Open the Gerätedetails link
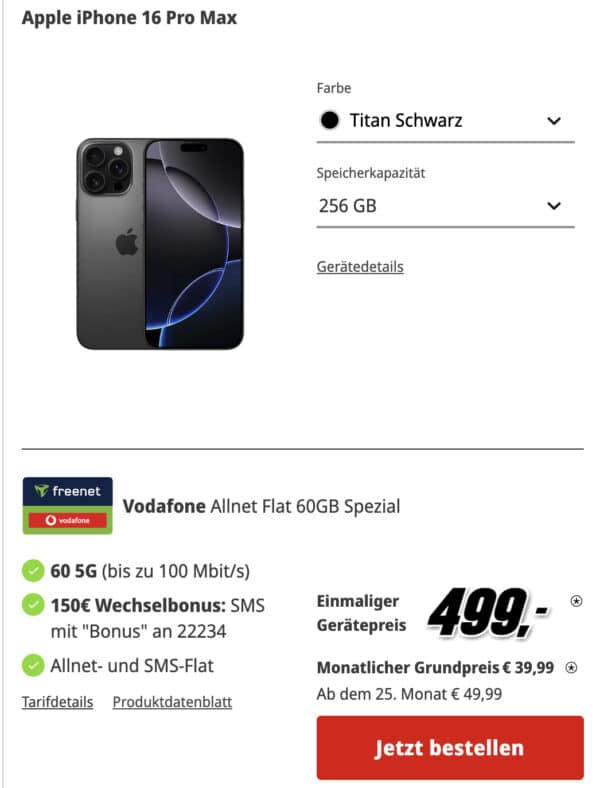Viewport: 600px width, 788px height. coord(360,267)
